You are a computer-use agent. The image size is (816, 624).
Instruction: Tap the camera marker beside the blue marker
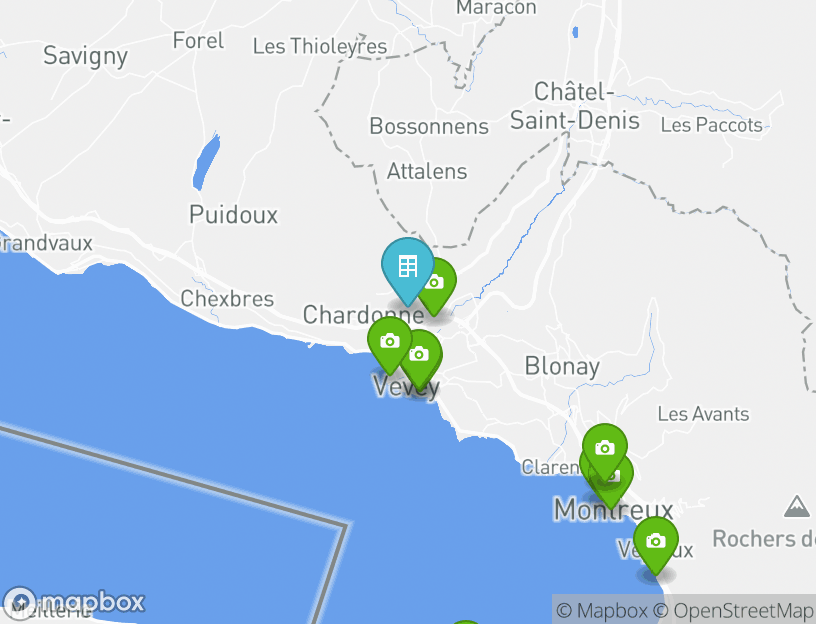pyautogui.click(x=437, y=283)
